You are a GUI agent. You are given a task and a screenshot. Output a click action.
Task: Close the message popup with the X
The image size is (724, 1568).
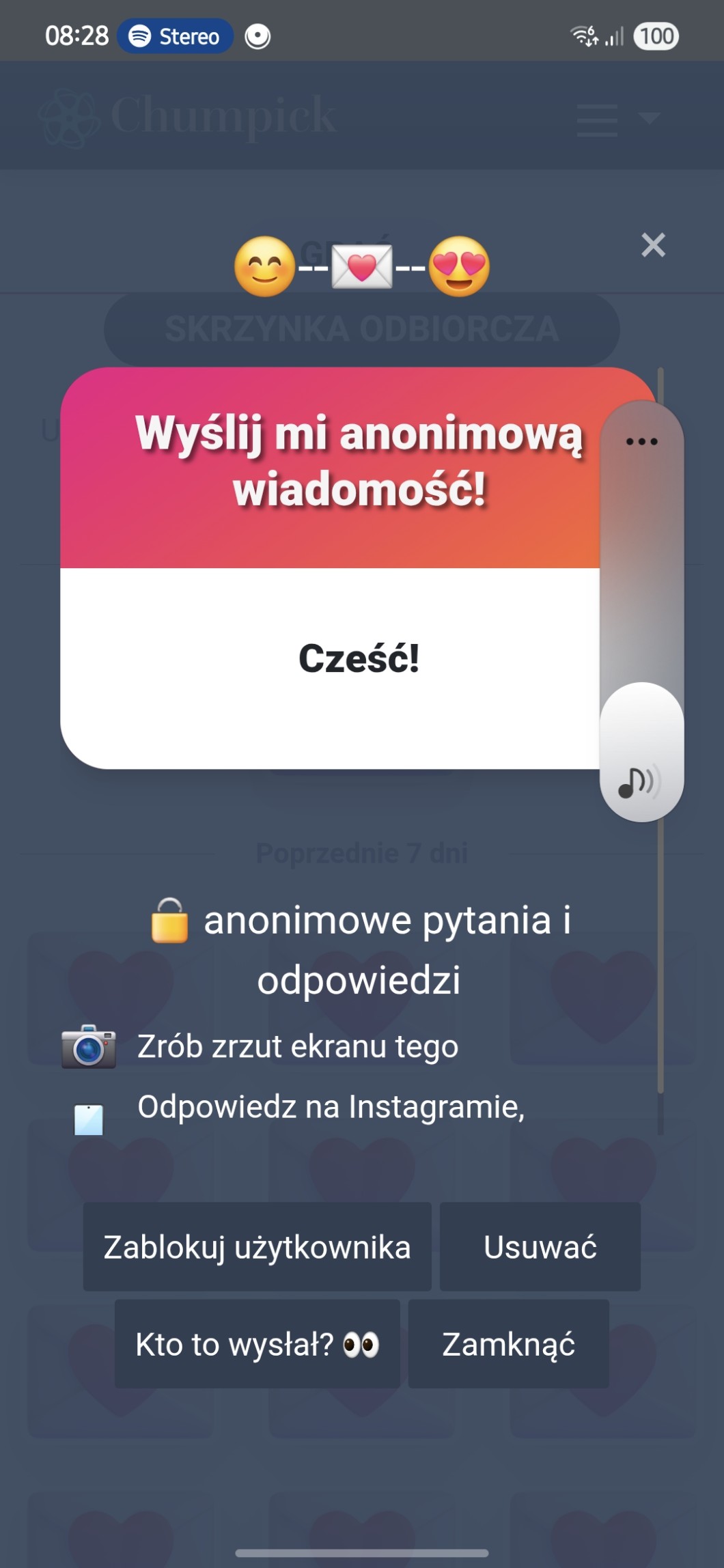[x=653, y=244]
